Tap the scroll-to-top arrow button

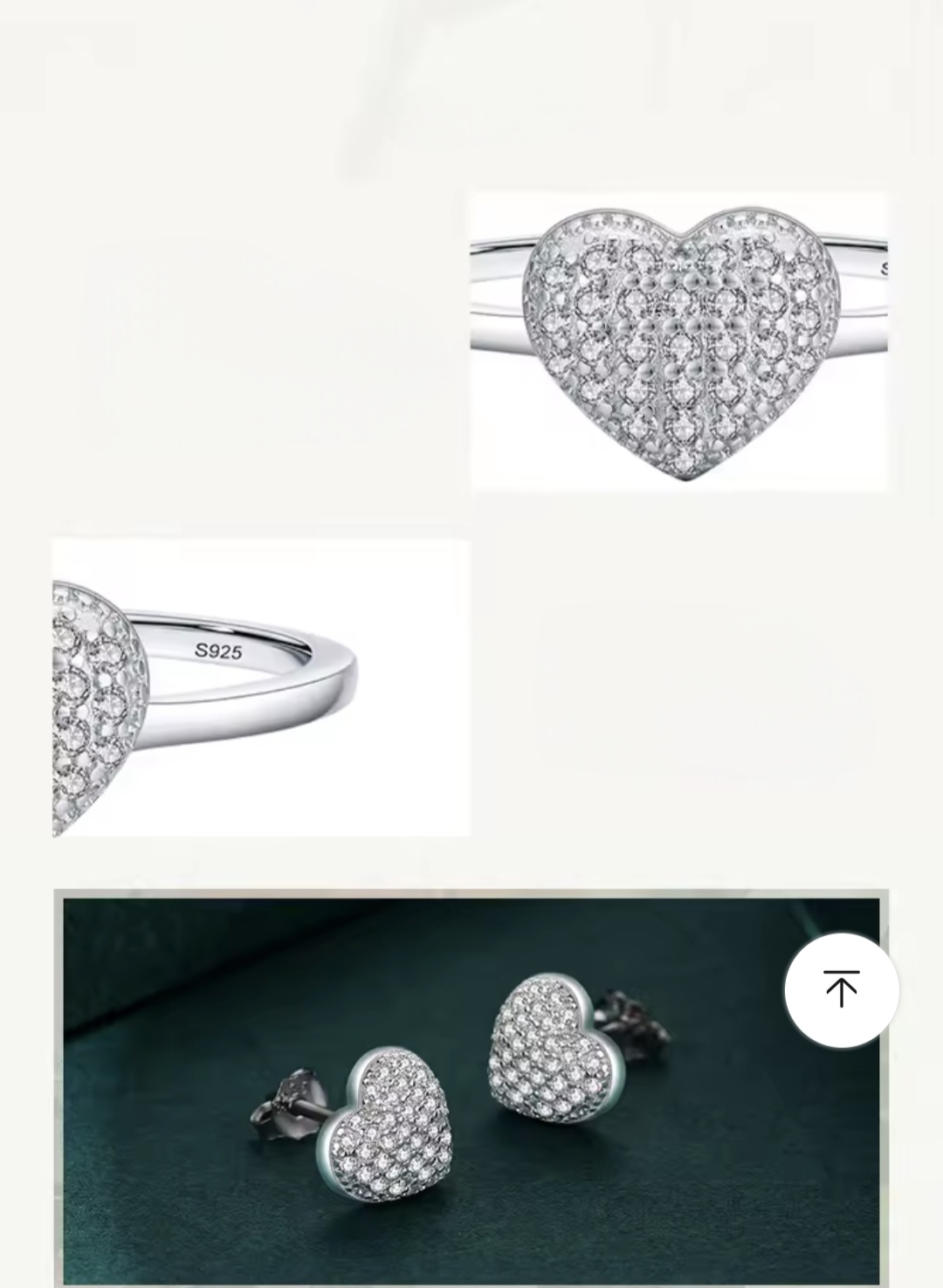coord(841,989)
